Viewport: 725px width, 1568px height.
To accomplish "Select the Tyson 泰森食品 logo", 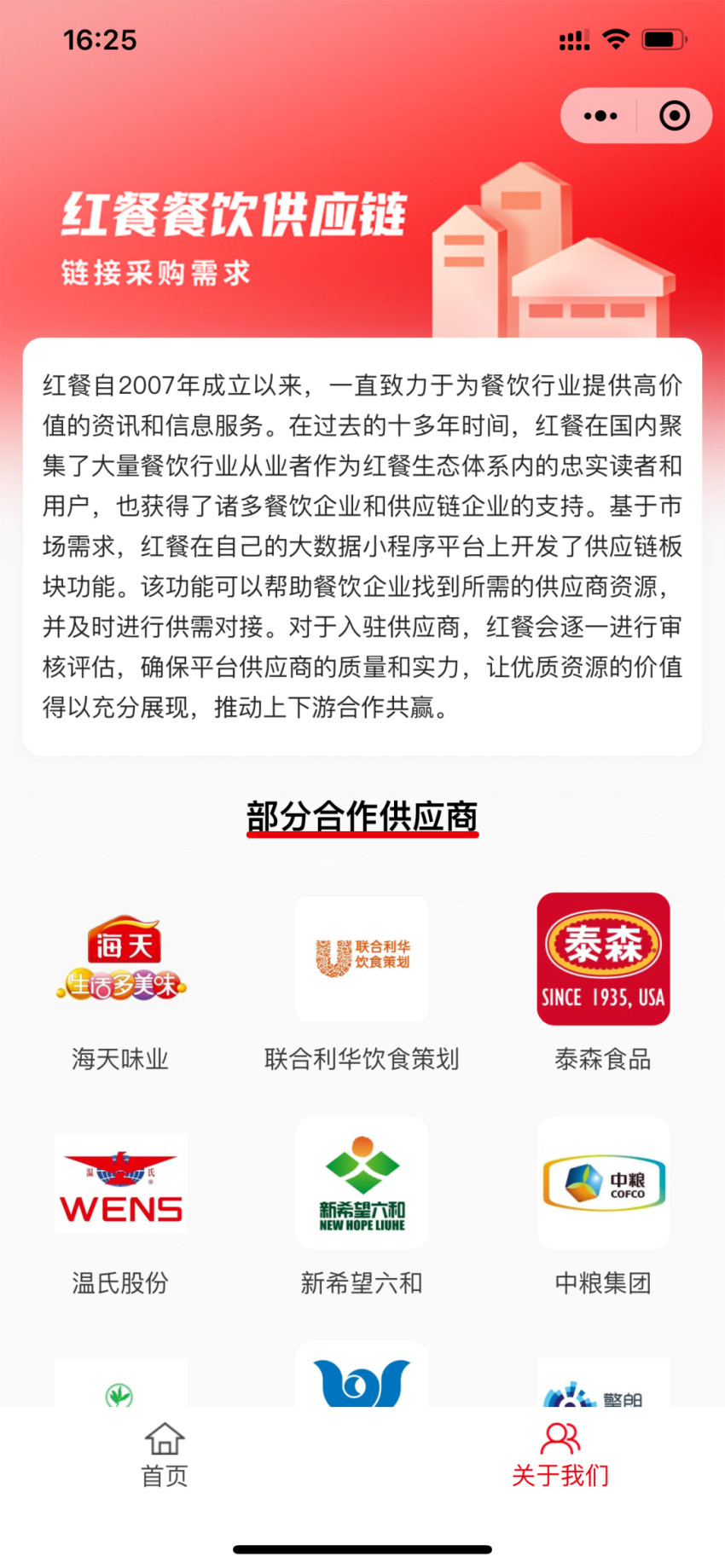I will (603, 958).
